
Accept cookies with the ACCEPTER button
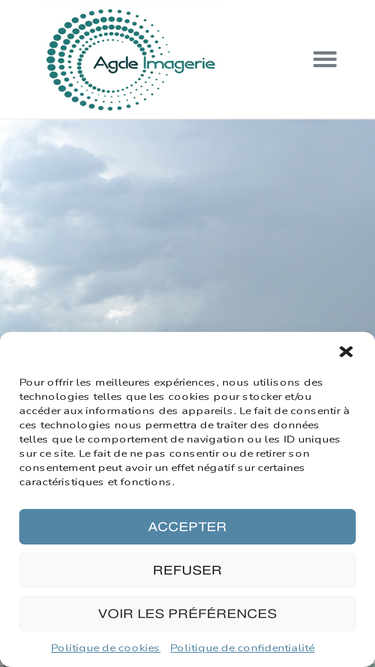188,527
